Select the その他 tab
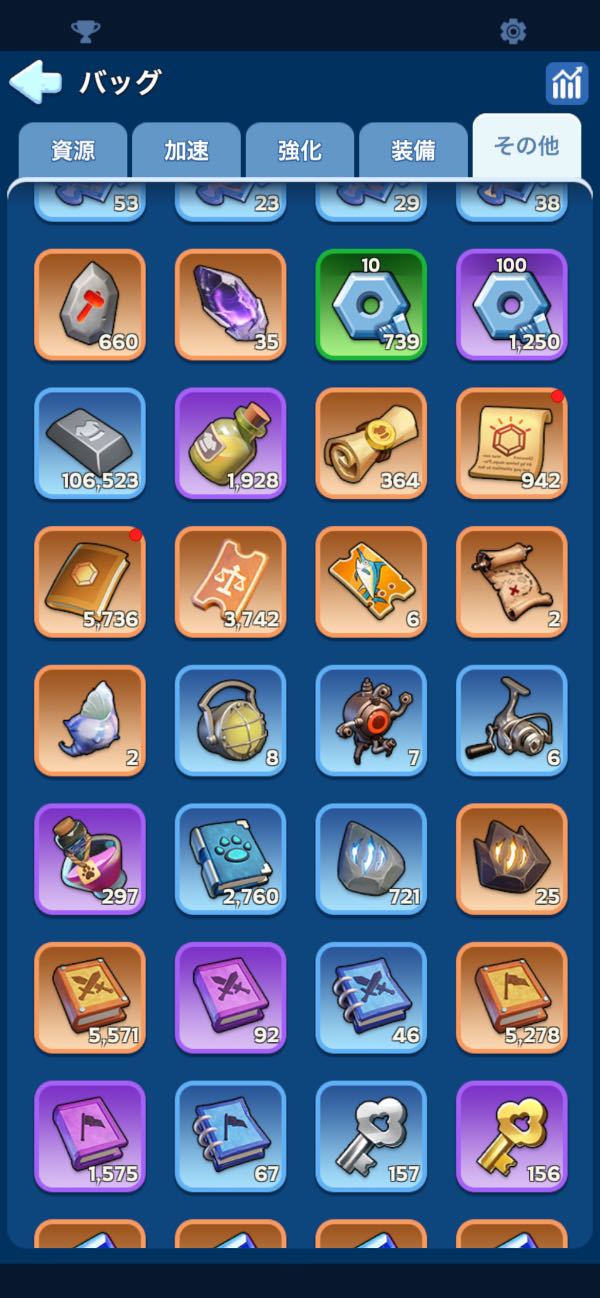Image resolution: width=600 pixels, height=1298 pixels. pyautogui.click(x=526, y=147)
